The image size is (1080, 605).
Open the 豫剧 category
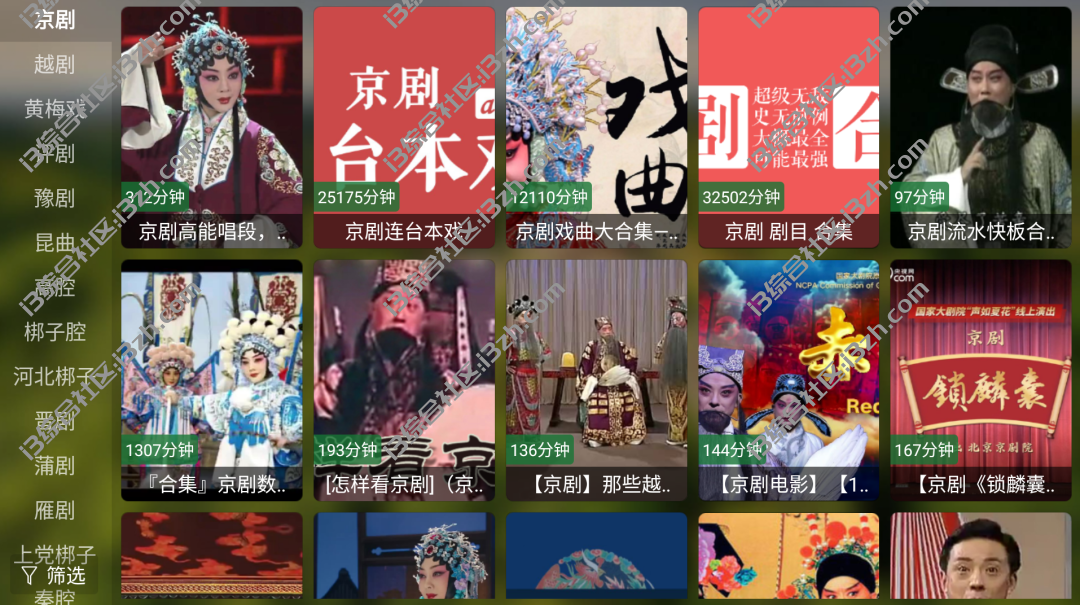pos(54,197)
